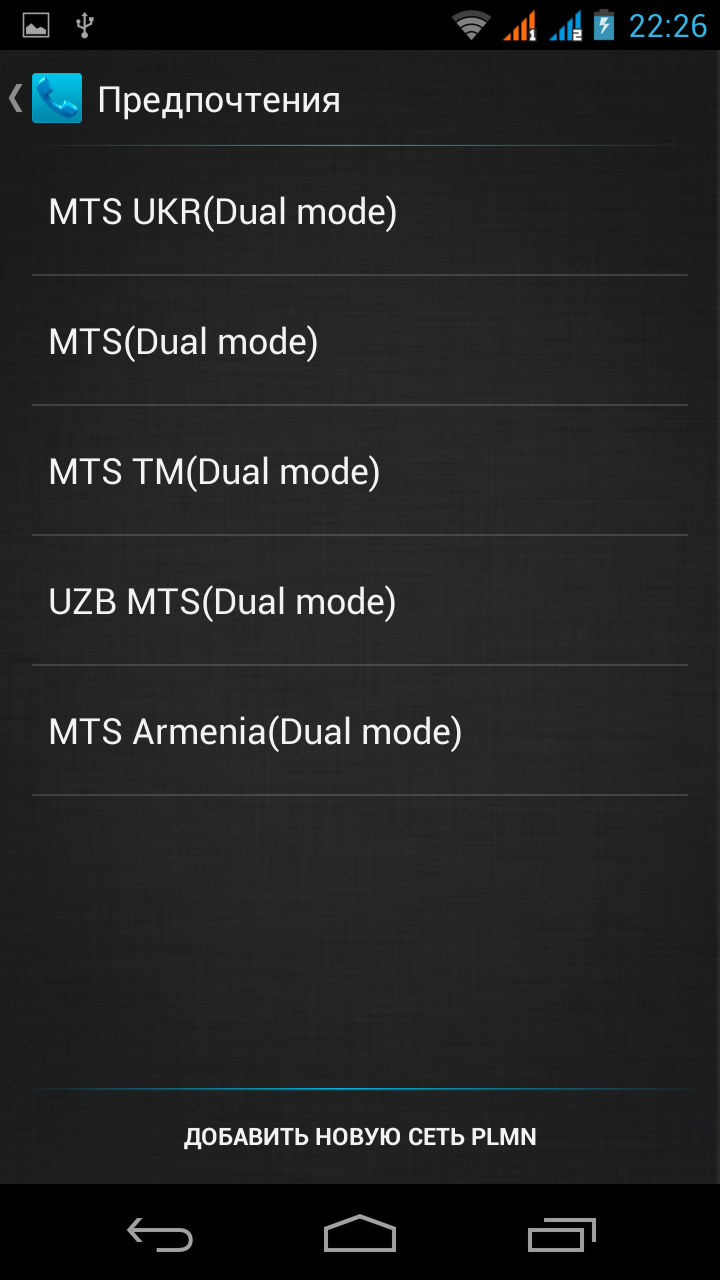Tap the system back button
Viewport: 720px width, 1280px height.
160,1234
